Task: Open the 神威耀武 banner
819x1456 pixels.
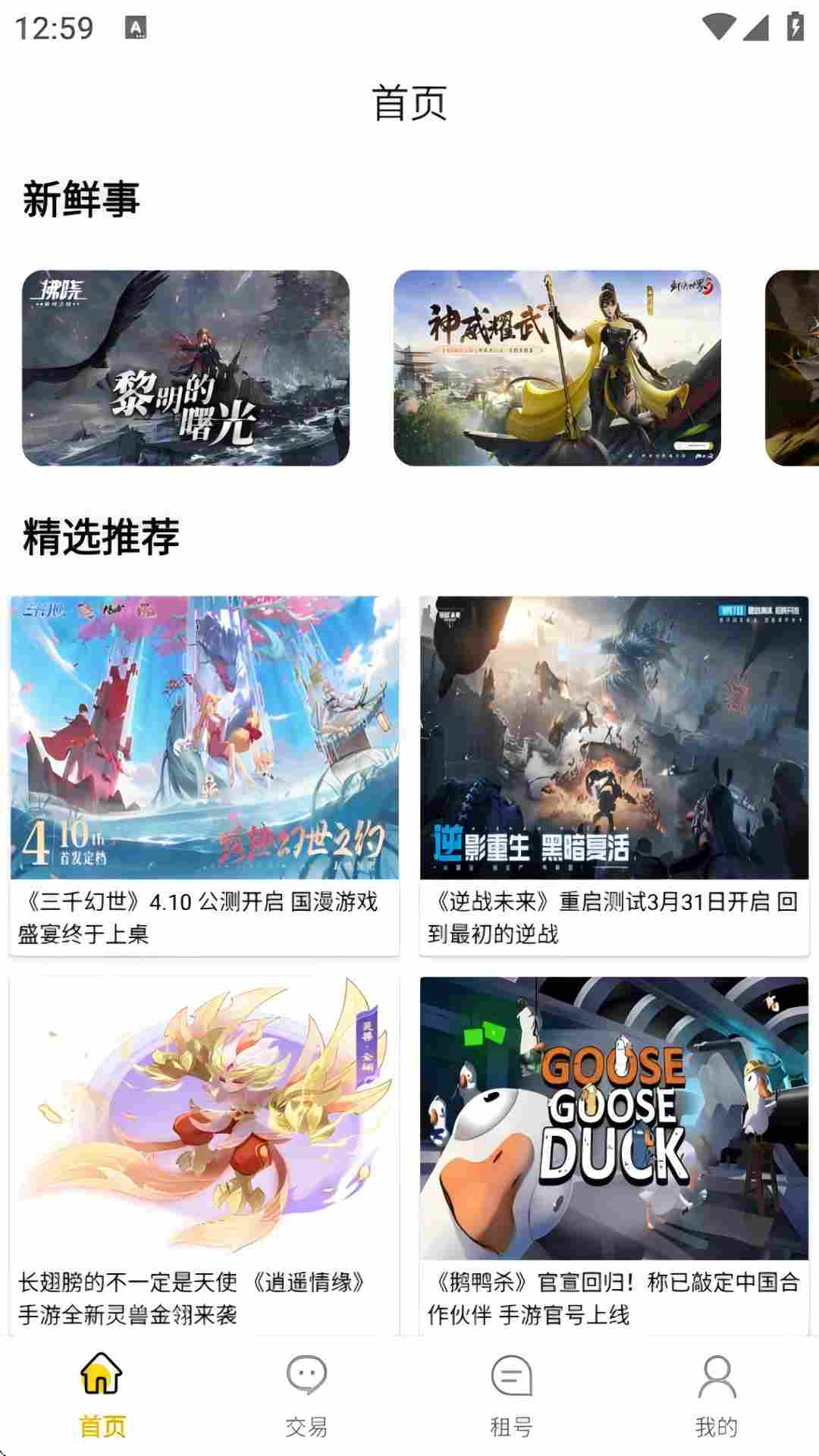Action: click(x=557, y=369)
